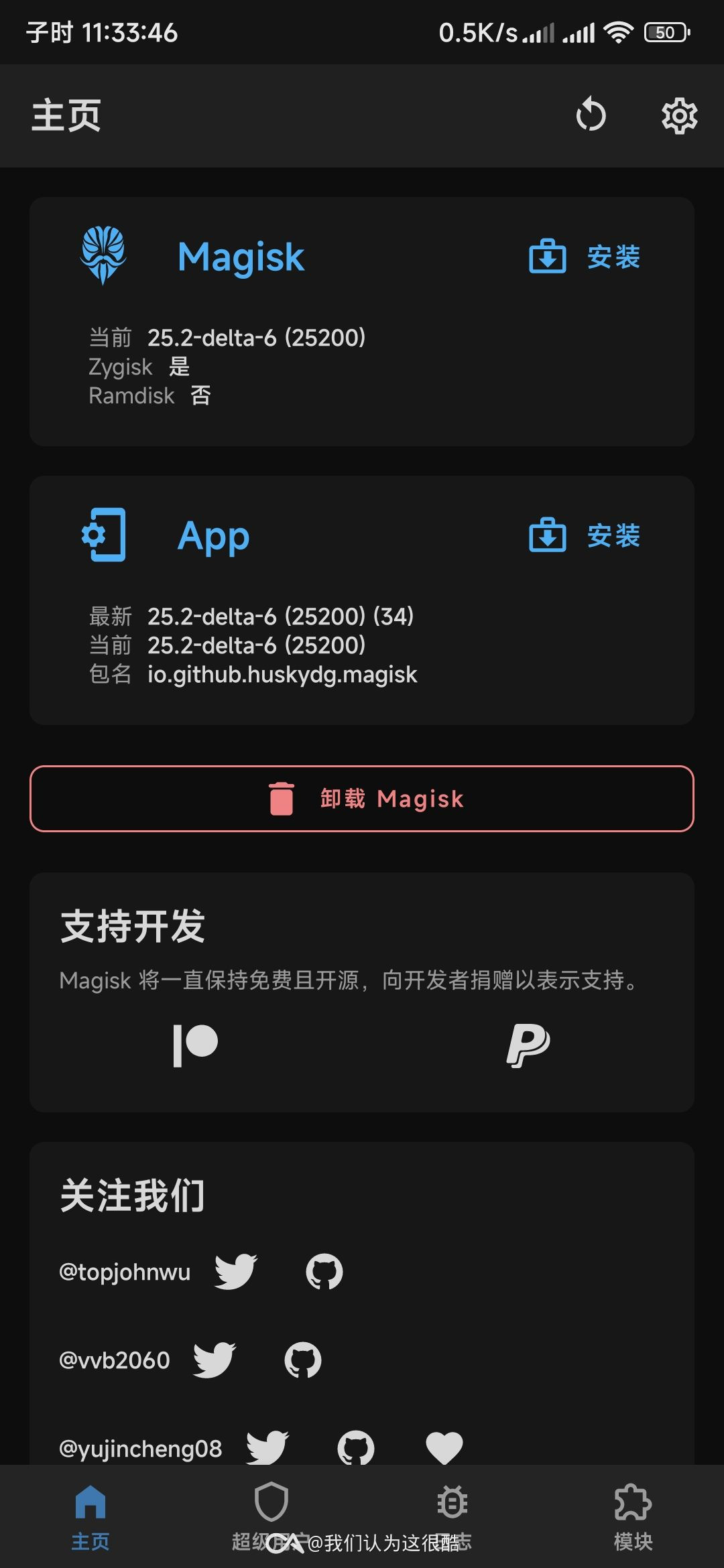Image resolution: width=724 pixels, height=1568 pixels.
Task: Tap the heart icon next to @yujincheng08
Action: tap(444, 1447)
